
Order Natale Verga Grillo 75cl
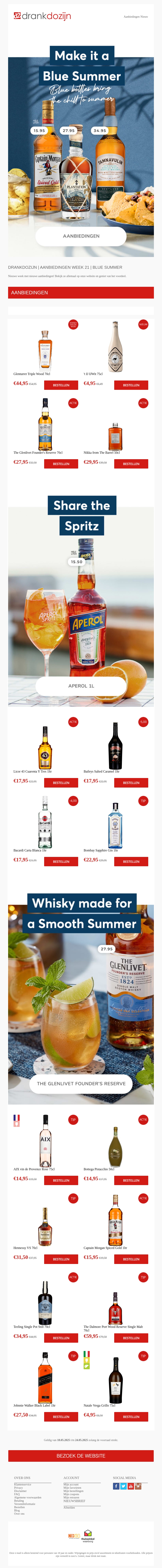click(131, 1416)
